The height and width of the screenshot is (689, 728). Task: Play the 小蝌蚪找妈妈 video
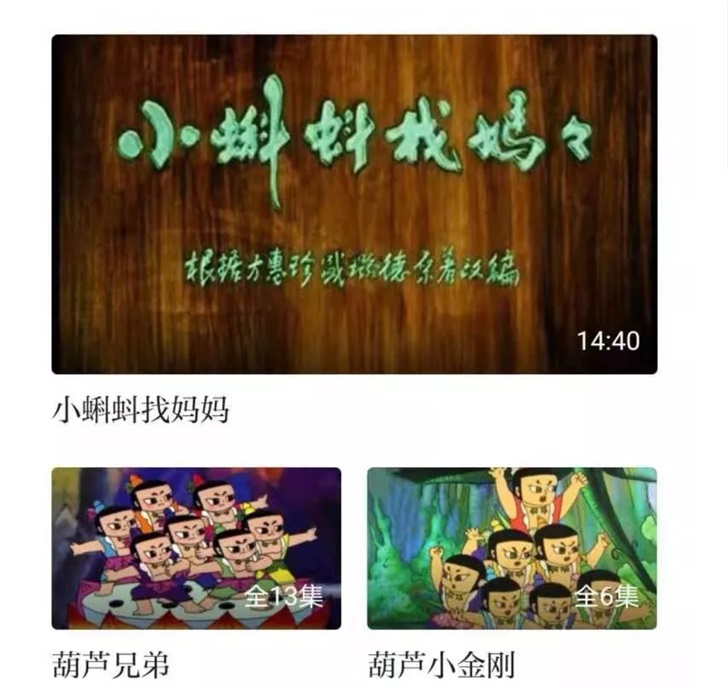point(354,204)
